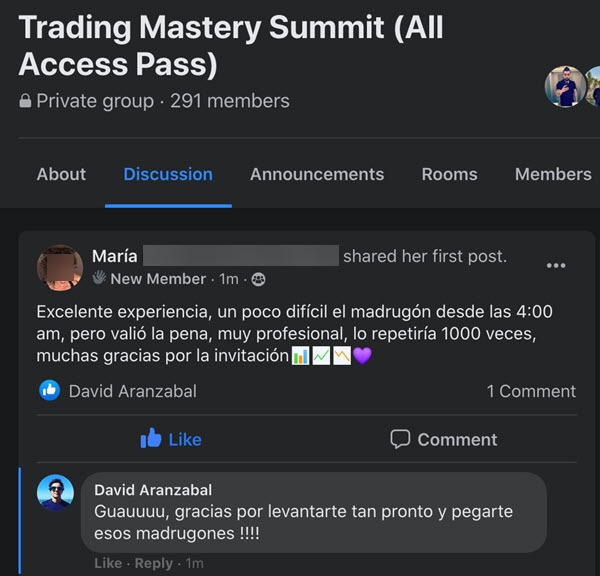Switch to the About tab
600x576 pixels.
click(61, 174)
